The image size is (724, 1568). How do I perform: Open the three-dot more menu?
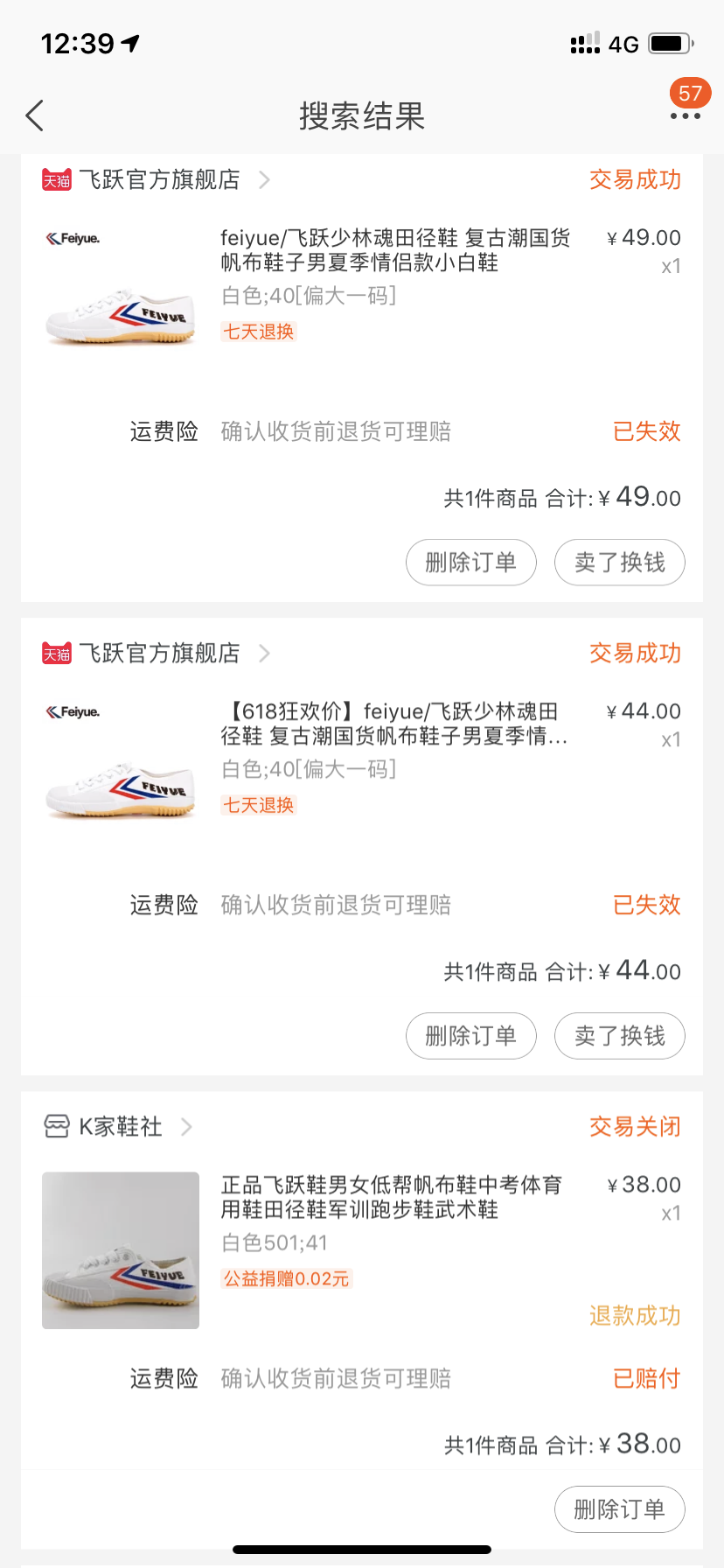click(685, 115)
